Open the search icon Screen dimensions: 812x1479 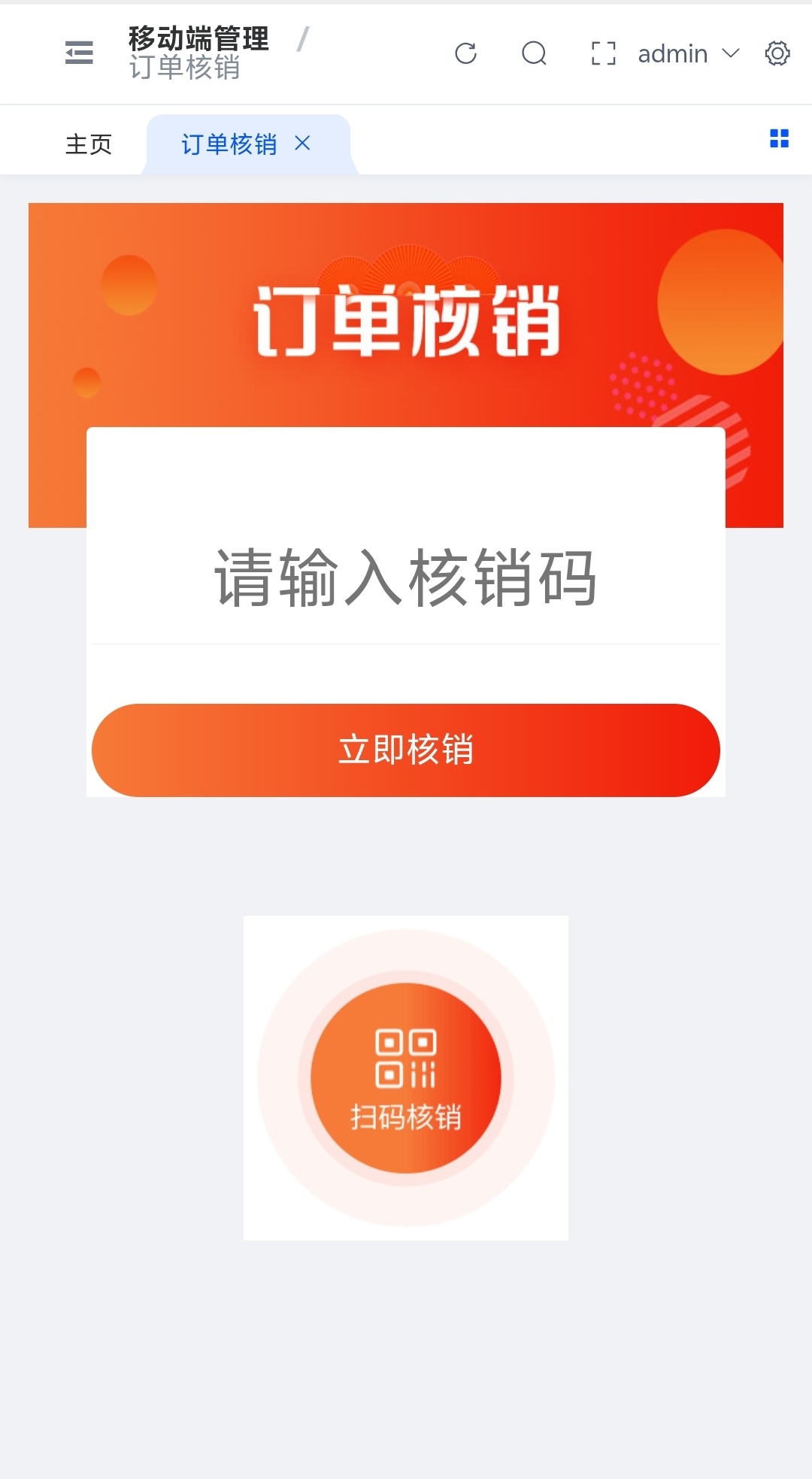coord(534,53)
